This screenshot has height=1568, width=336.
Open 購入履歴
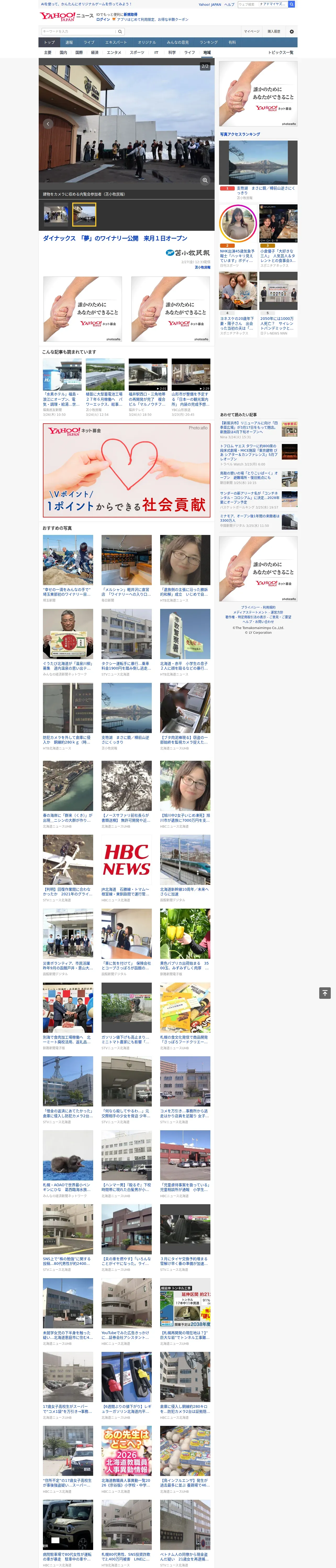(275, 32)
